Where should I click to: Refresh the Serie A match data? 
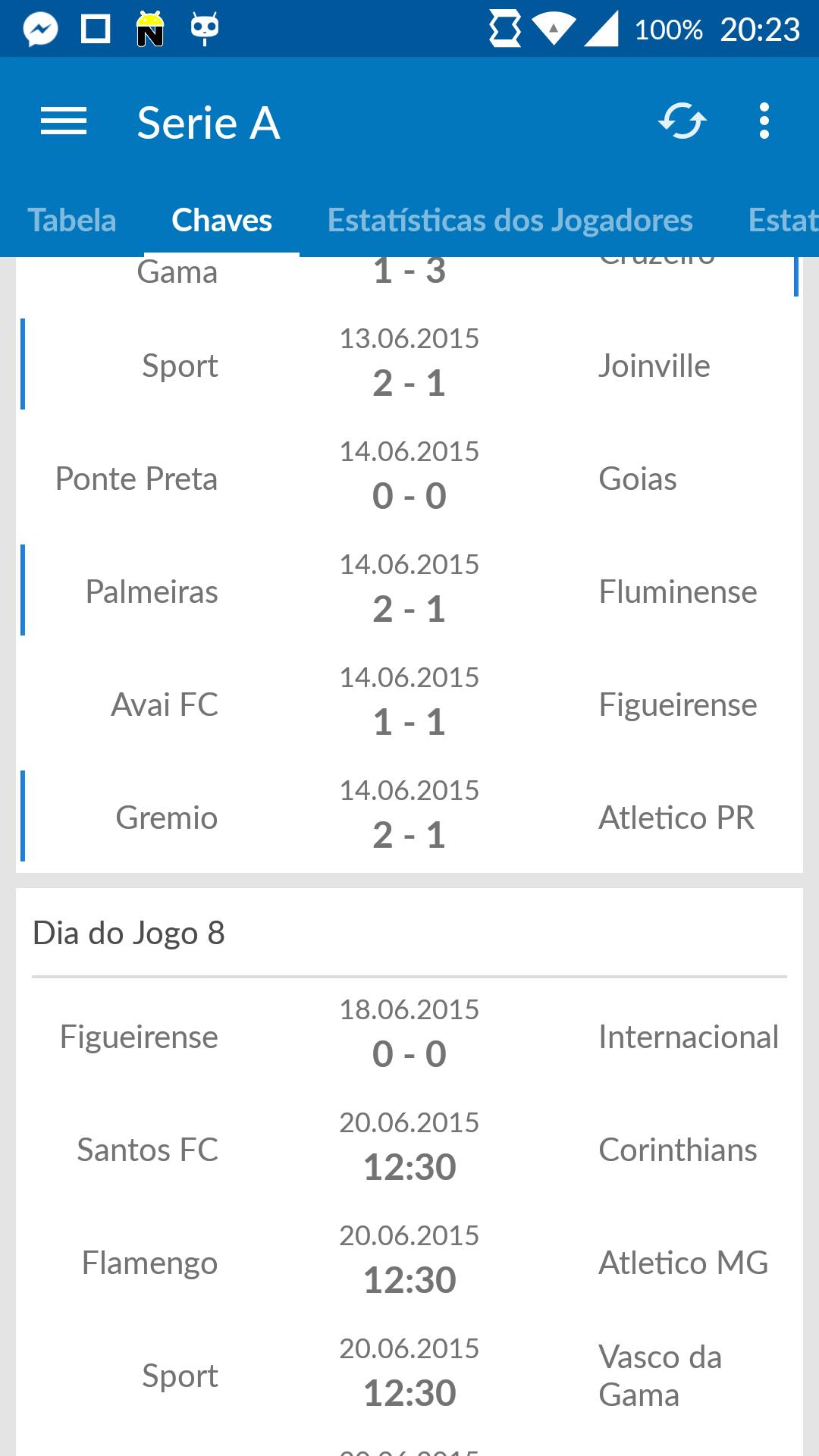pyautogui.click(x=681, y=120)
